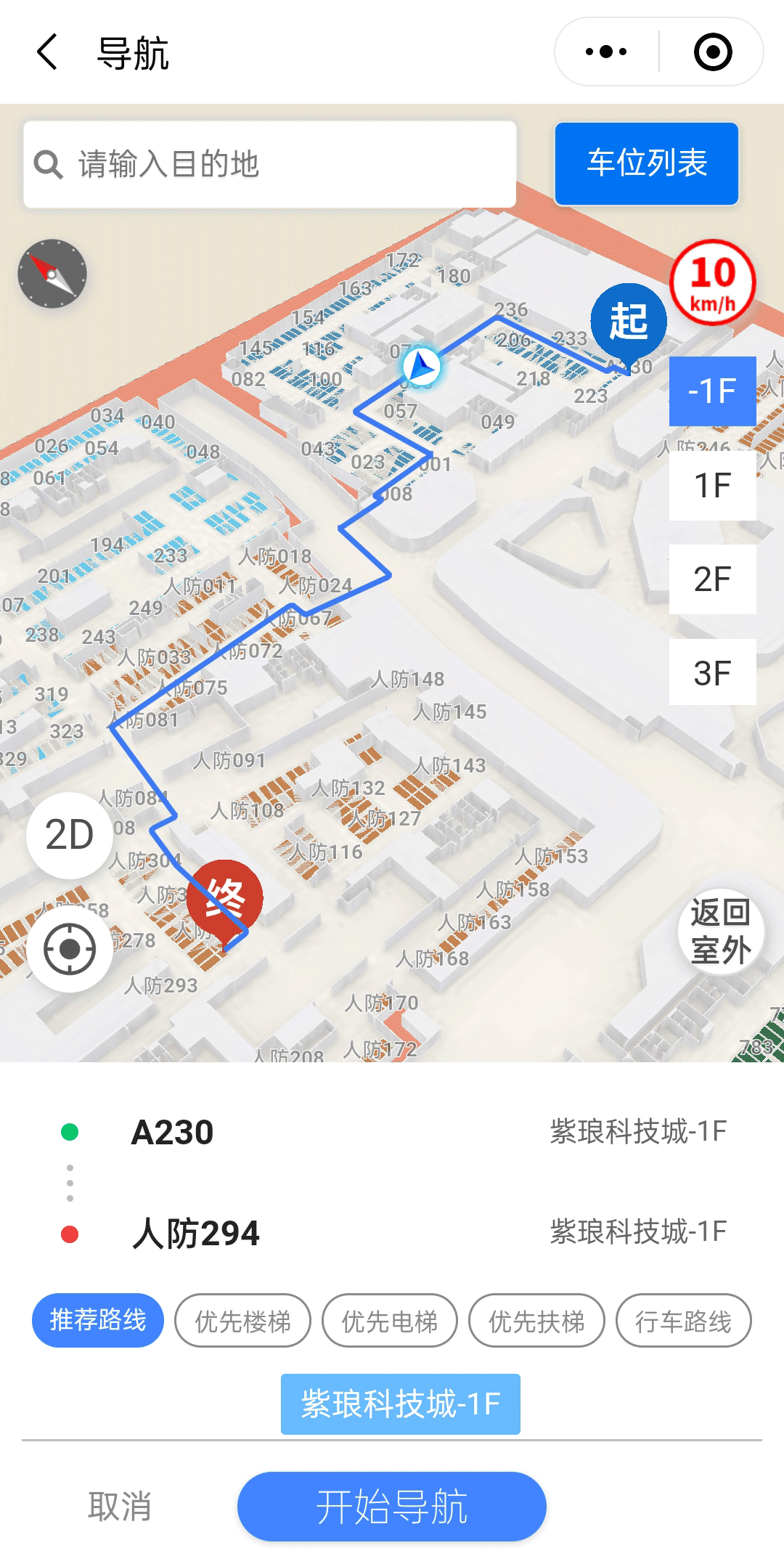
Task: Select the 推荐路线 route option
Action: (98, 1320)
